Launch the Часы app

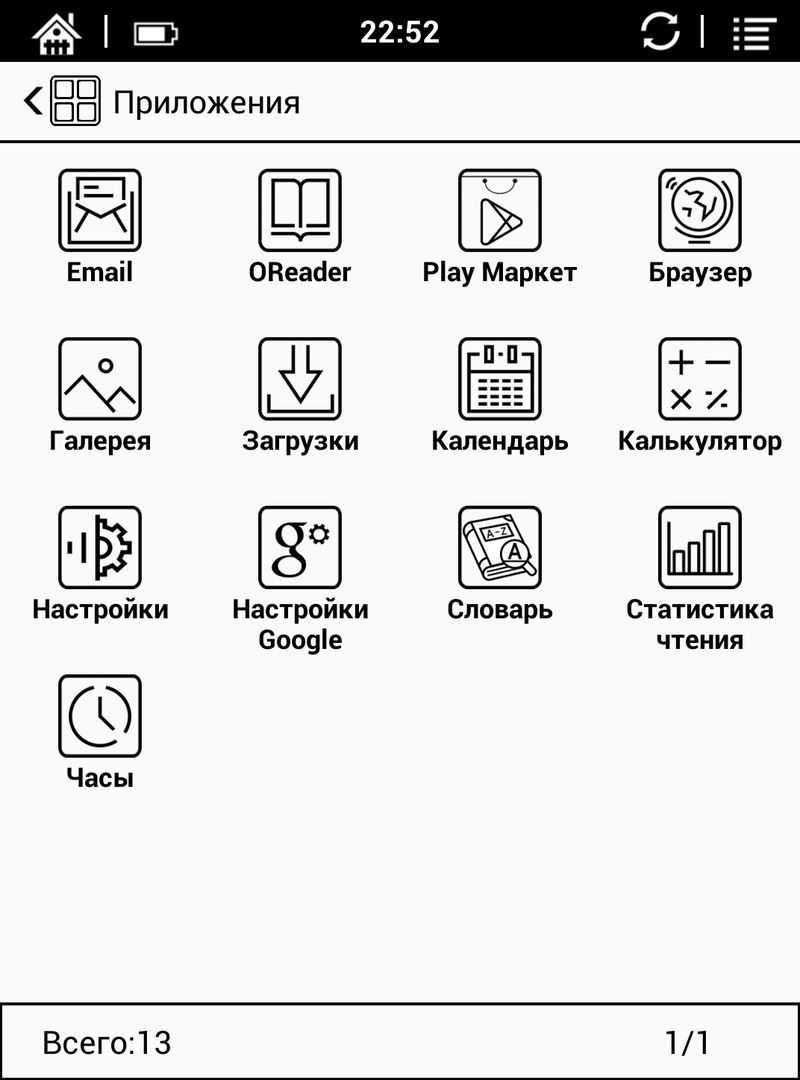click(x=100, y=716)
